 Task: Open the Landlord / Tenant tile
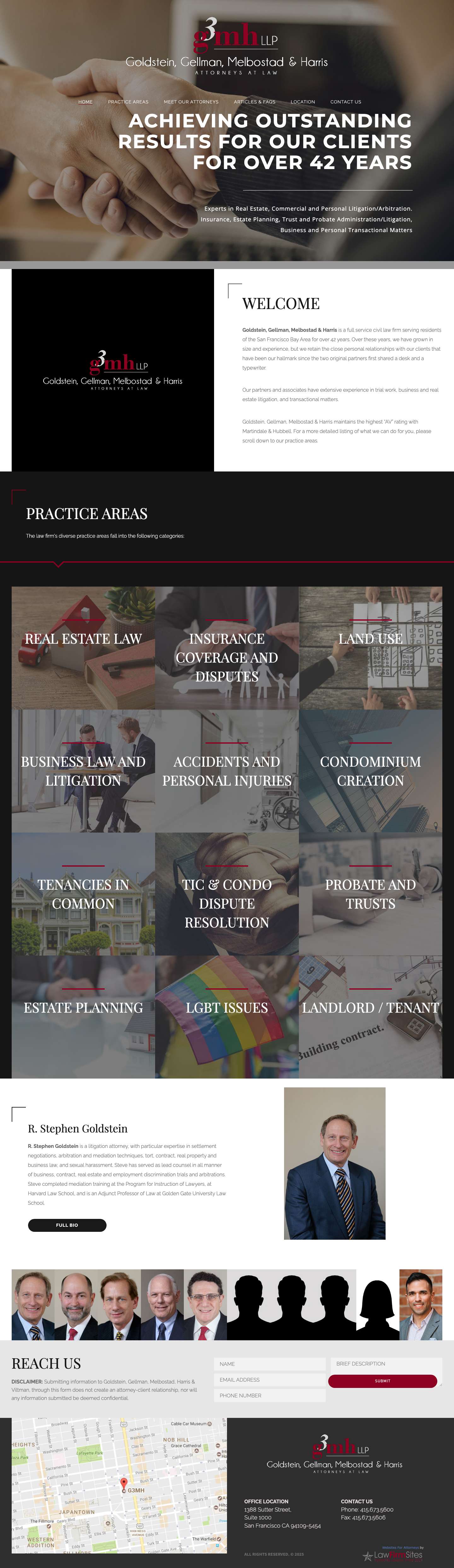(370, 1016)
